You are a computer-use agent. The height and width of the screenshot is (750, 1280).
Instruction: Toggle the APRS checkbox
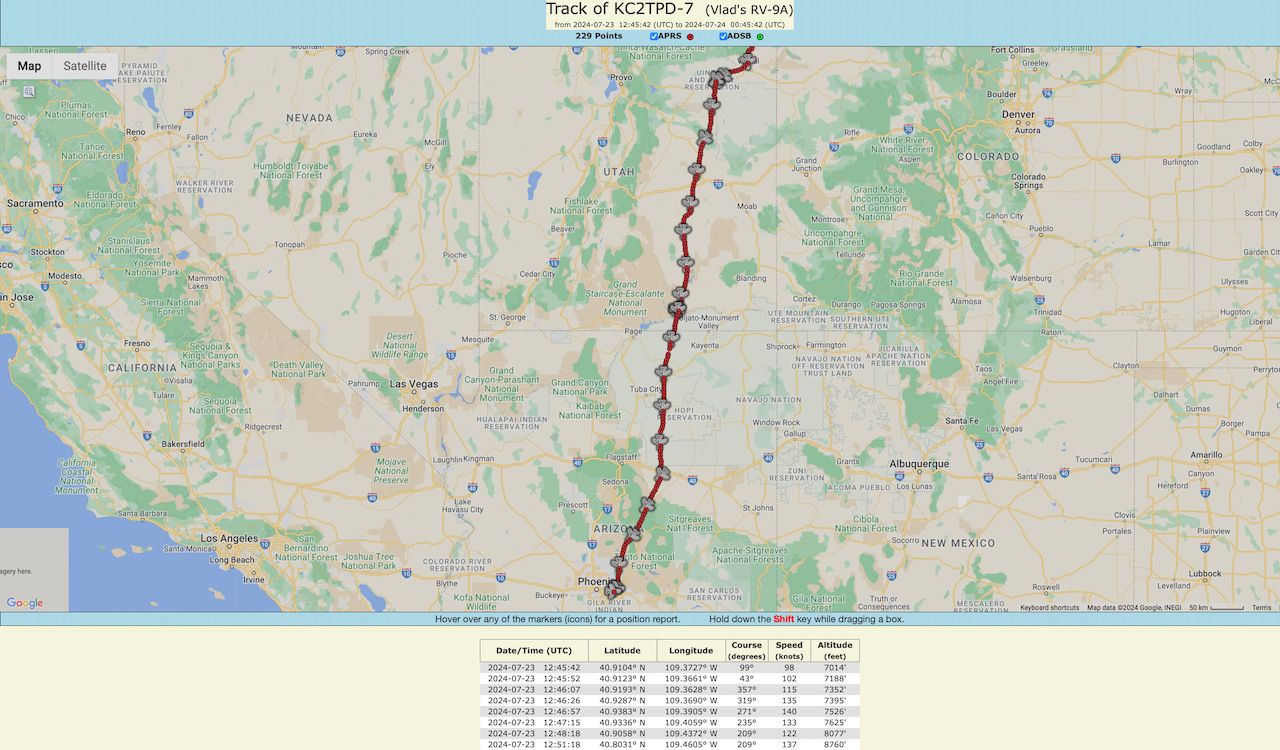click(x=654, y=36)
